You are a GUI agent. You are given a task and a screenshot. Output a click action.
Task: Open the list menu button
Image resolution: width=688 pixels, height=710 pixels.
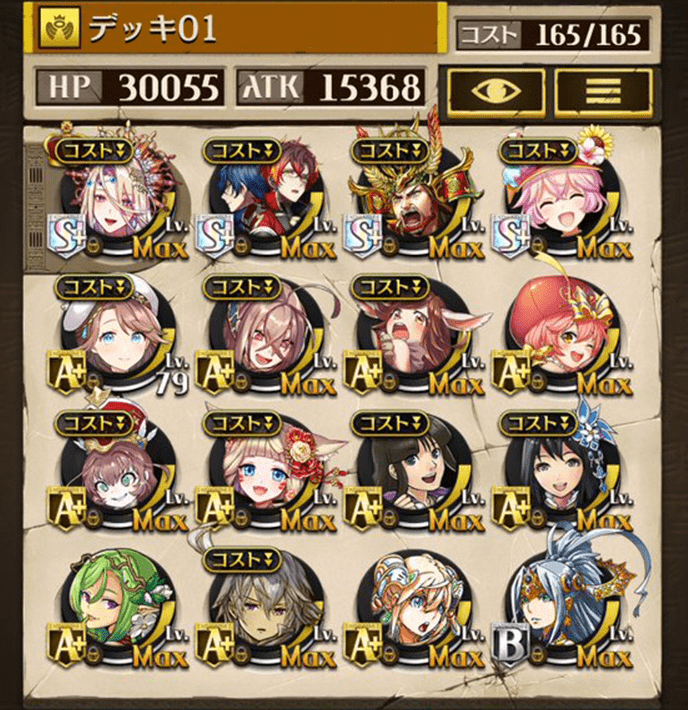(x=602, y=89)
